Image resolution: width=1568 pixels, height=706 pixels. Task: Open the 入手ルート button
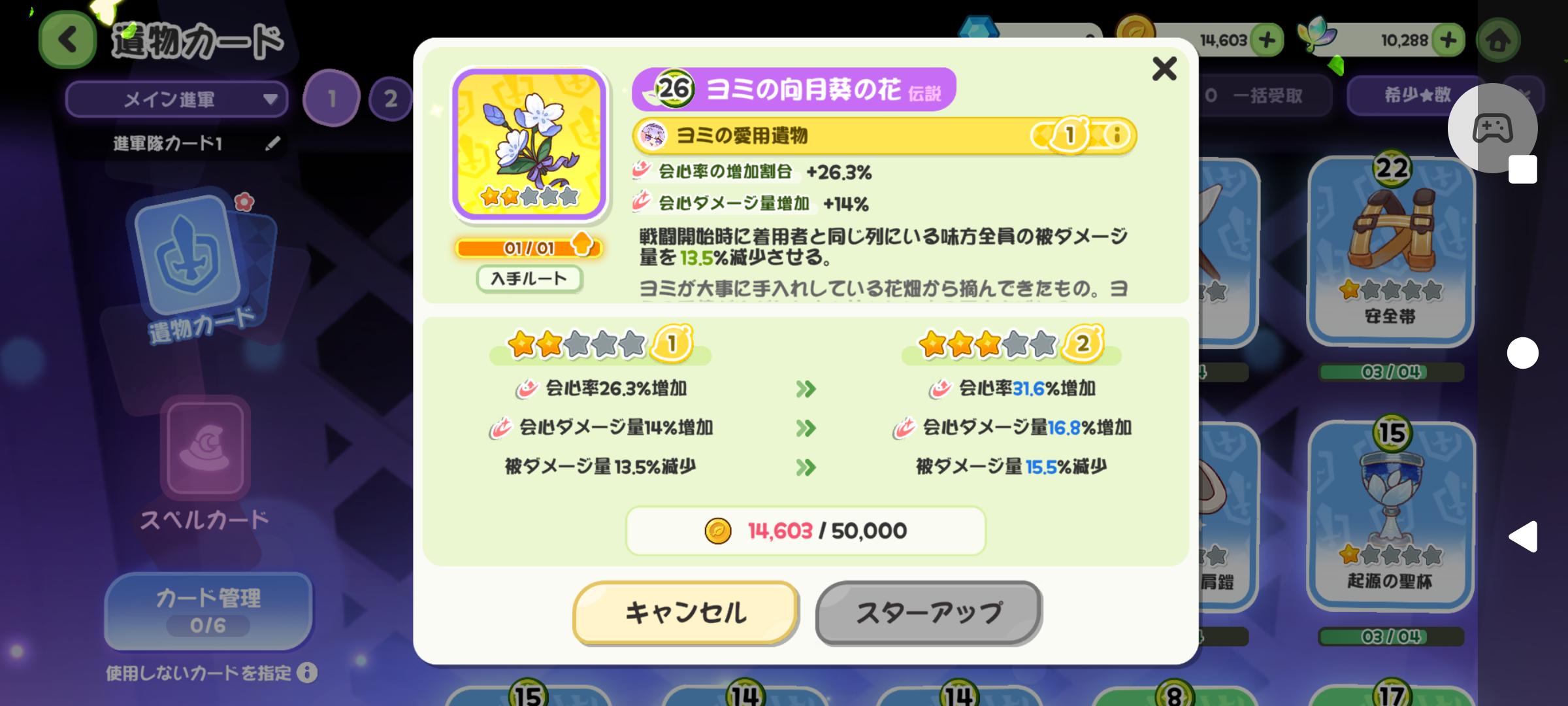(529, 279)
